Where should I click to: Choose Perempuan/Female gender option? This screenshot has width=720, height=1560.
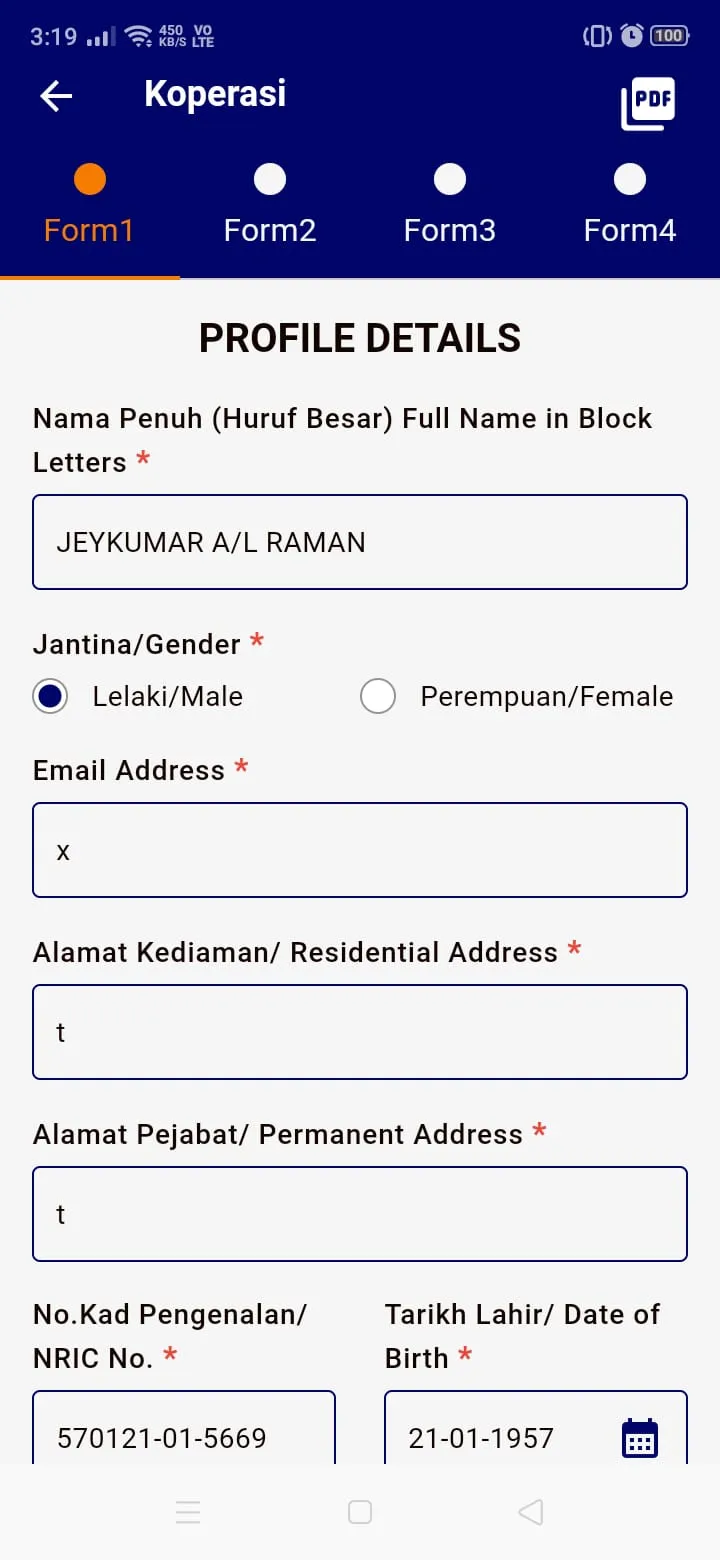[x=378, y=696]
